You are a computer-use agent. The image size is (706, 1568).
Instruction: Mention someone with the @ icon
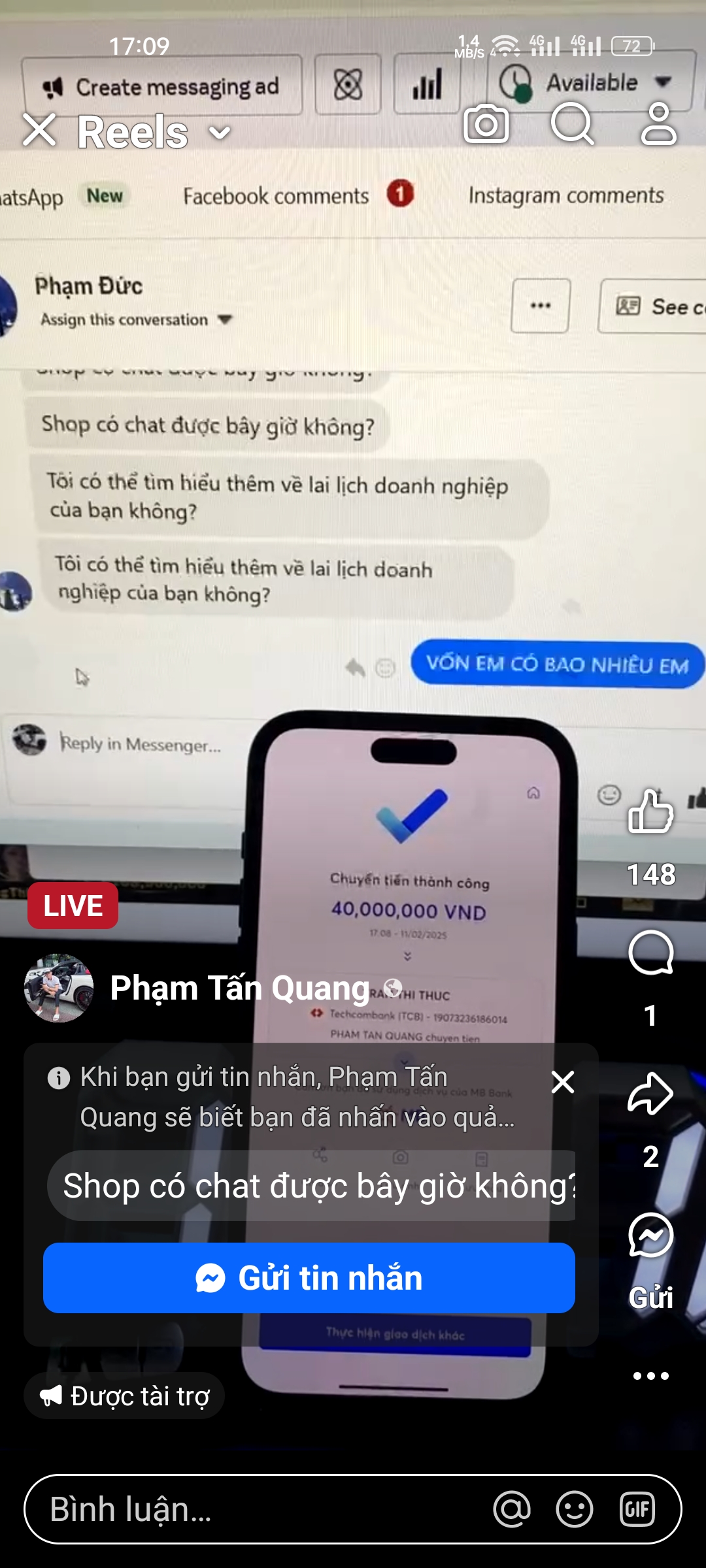pyautogui.click(x=512, y=1510)
